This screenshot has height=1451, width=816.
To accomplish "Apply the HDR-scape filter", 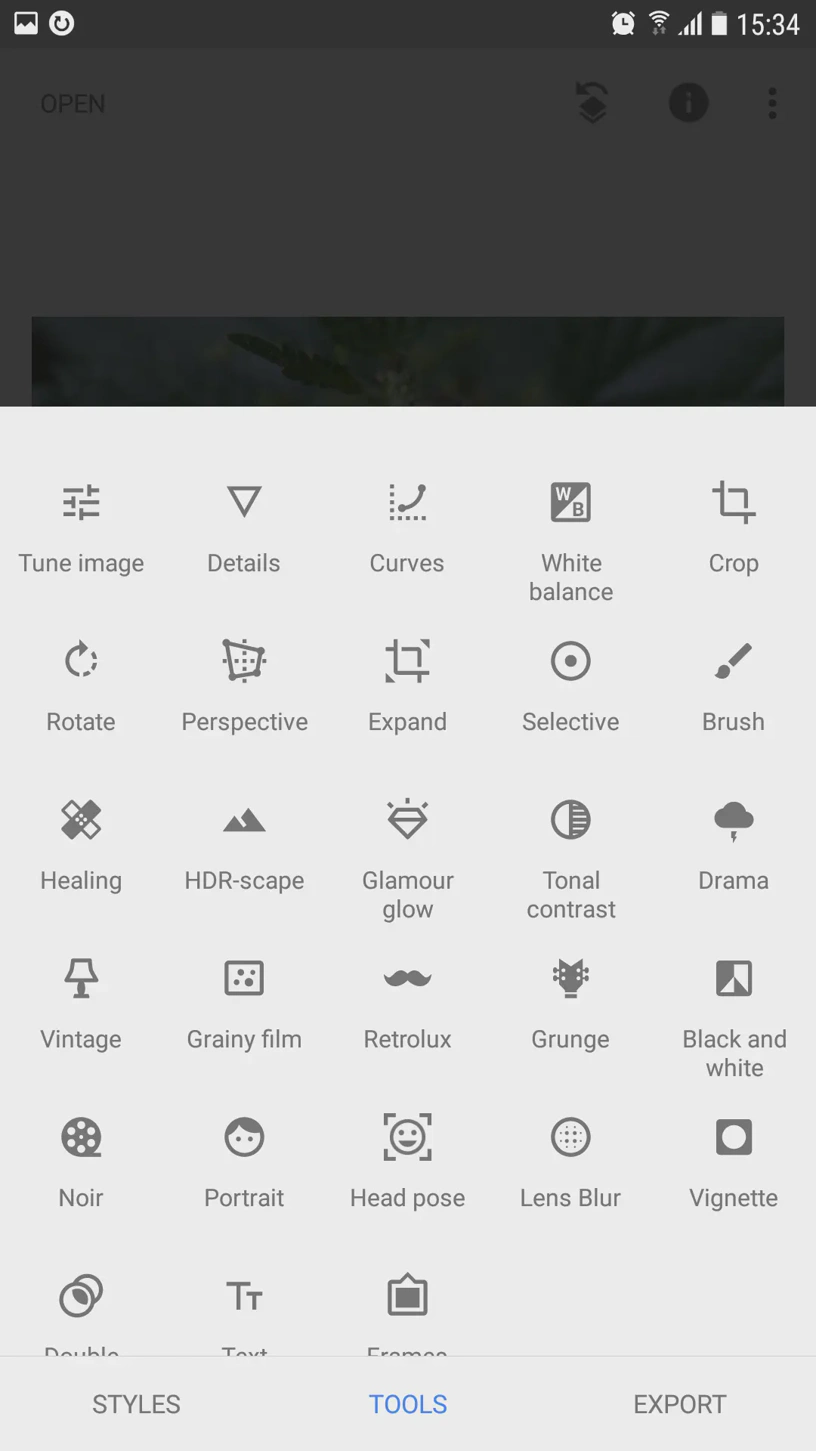I will 244,845.
